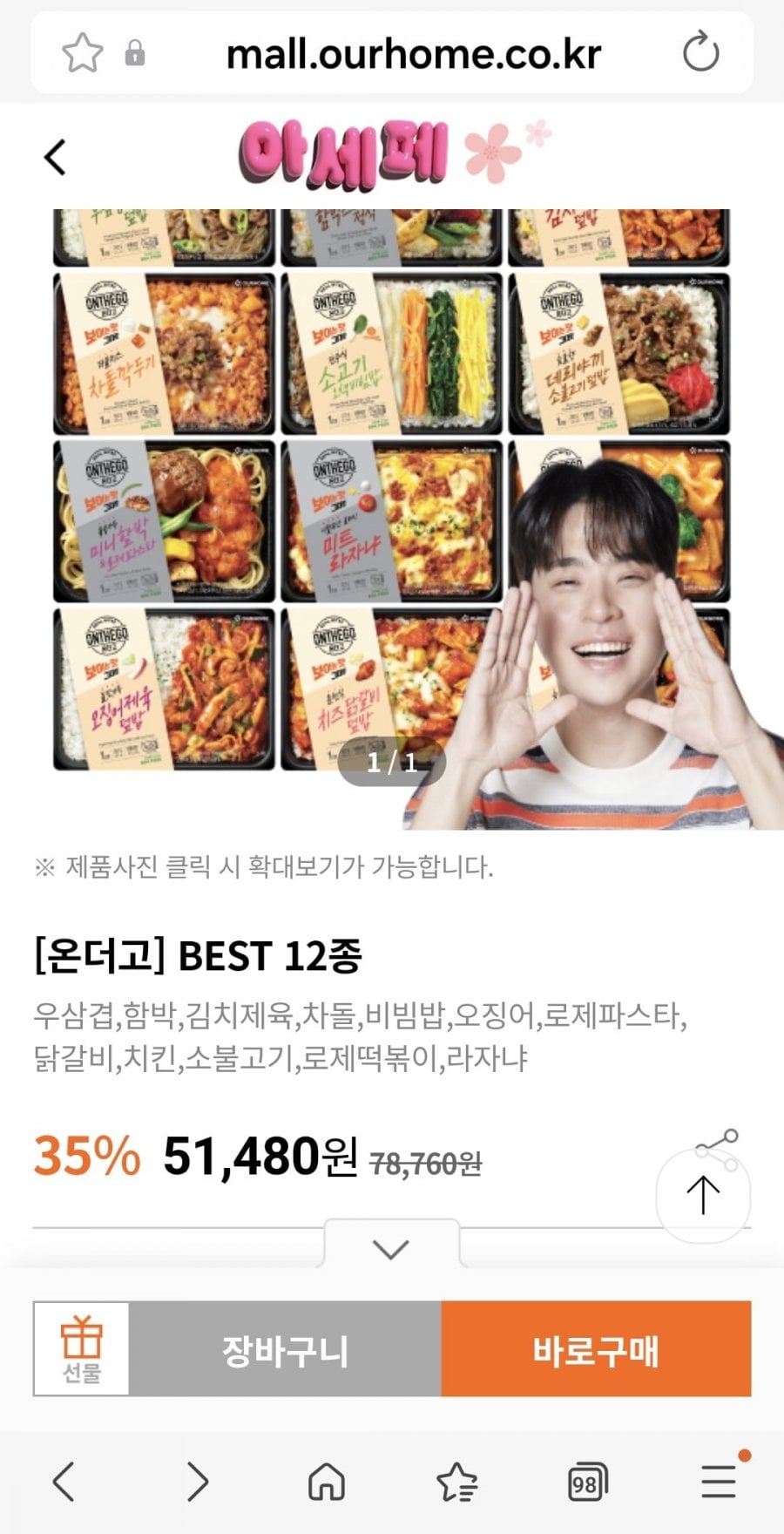This screenshot has width=784, height=1534.
Task: Jump to top of the page
Action: (702, 1195)
